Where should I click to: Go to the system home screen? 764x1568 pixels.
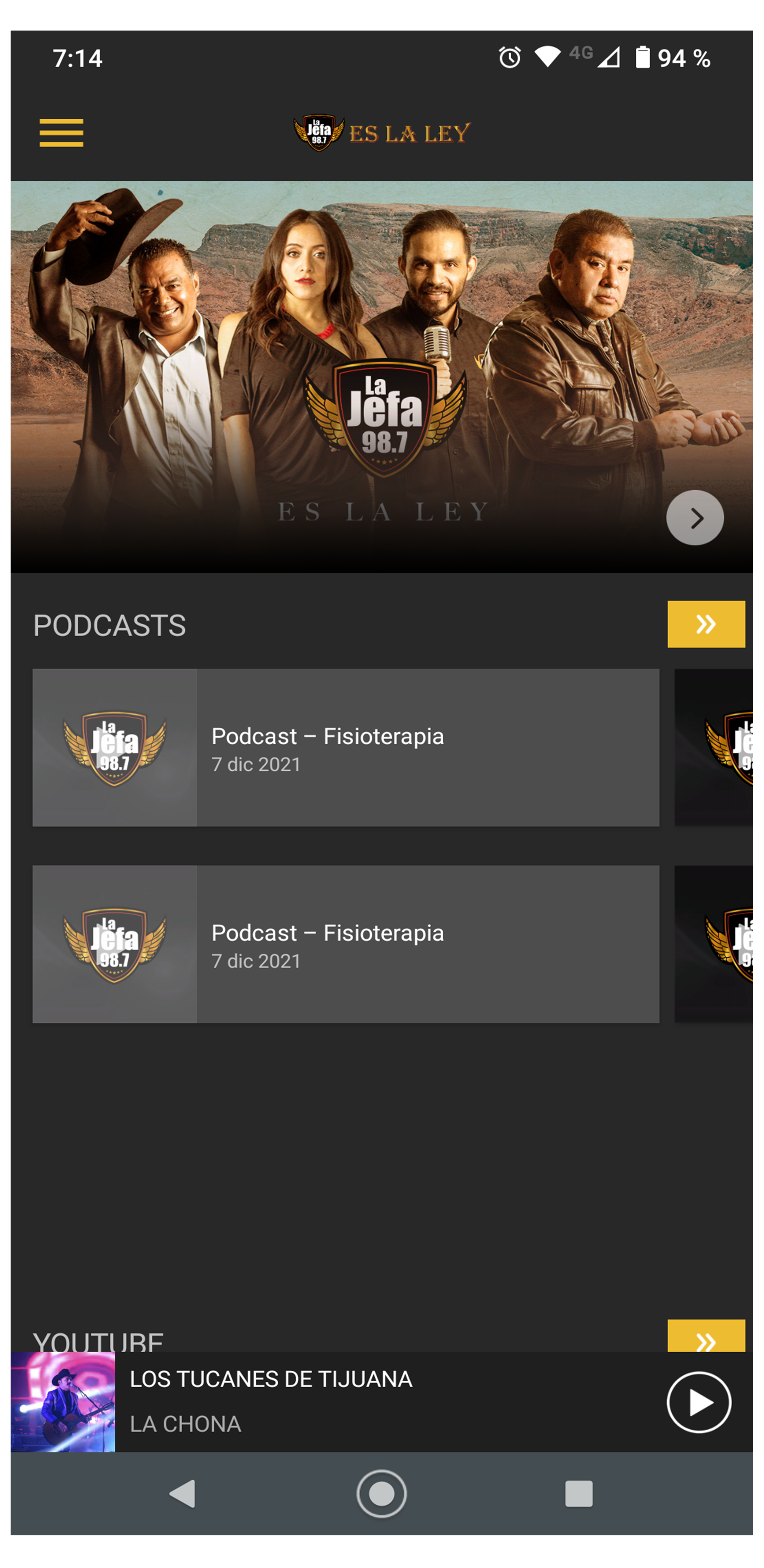click(382, 1493)
